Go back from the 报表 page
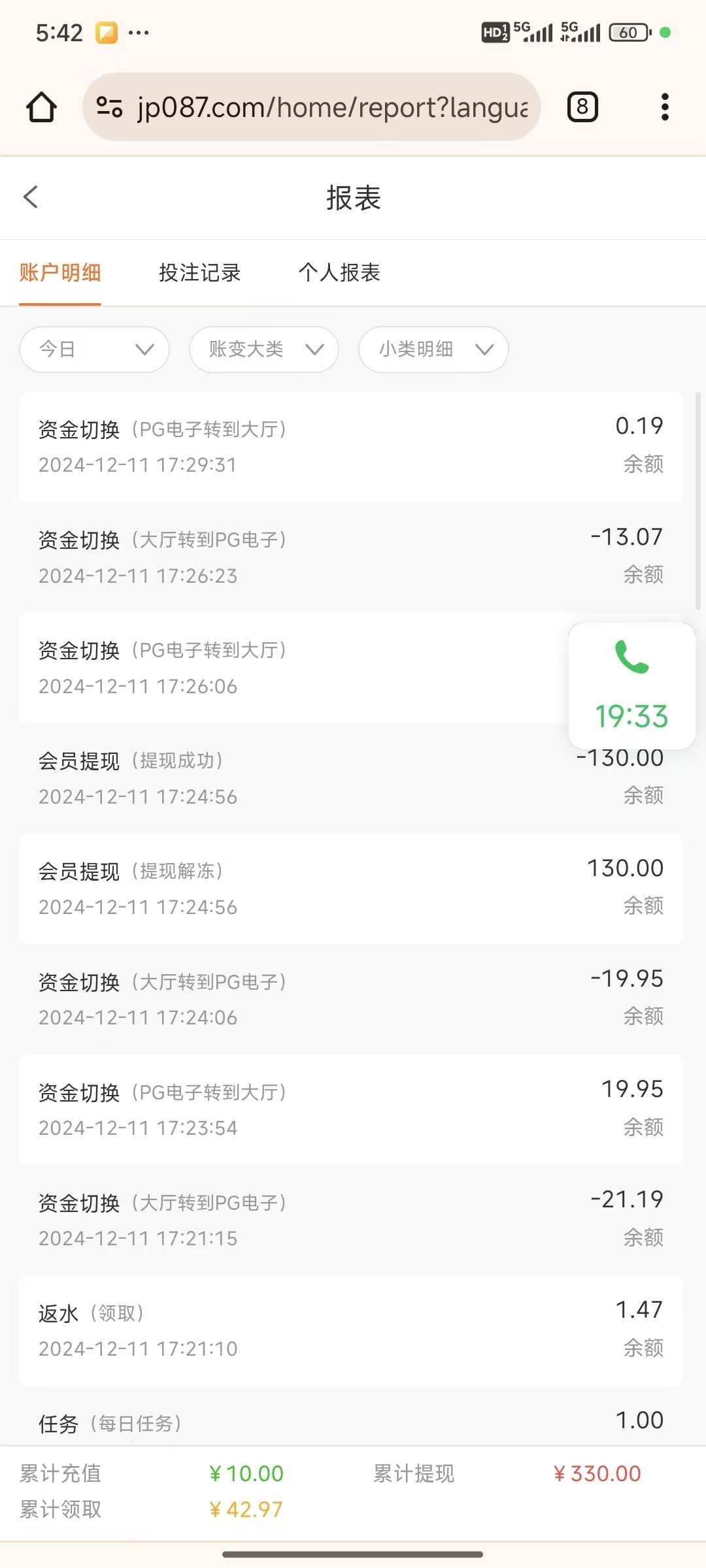This screenshot has width=706, height=1568. click(x=31, y=197)
